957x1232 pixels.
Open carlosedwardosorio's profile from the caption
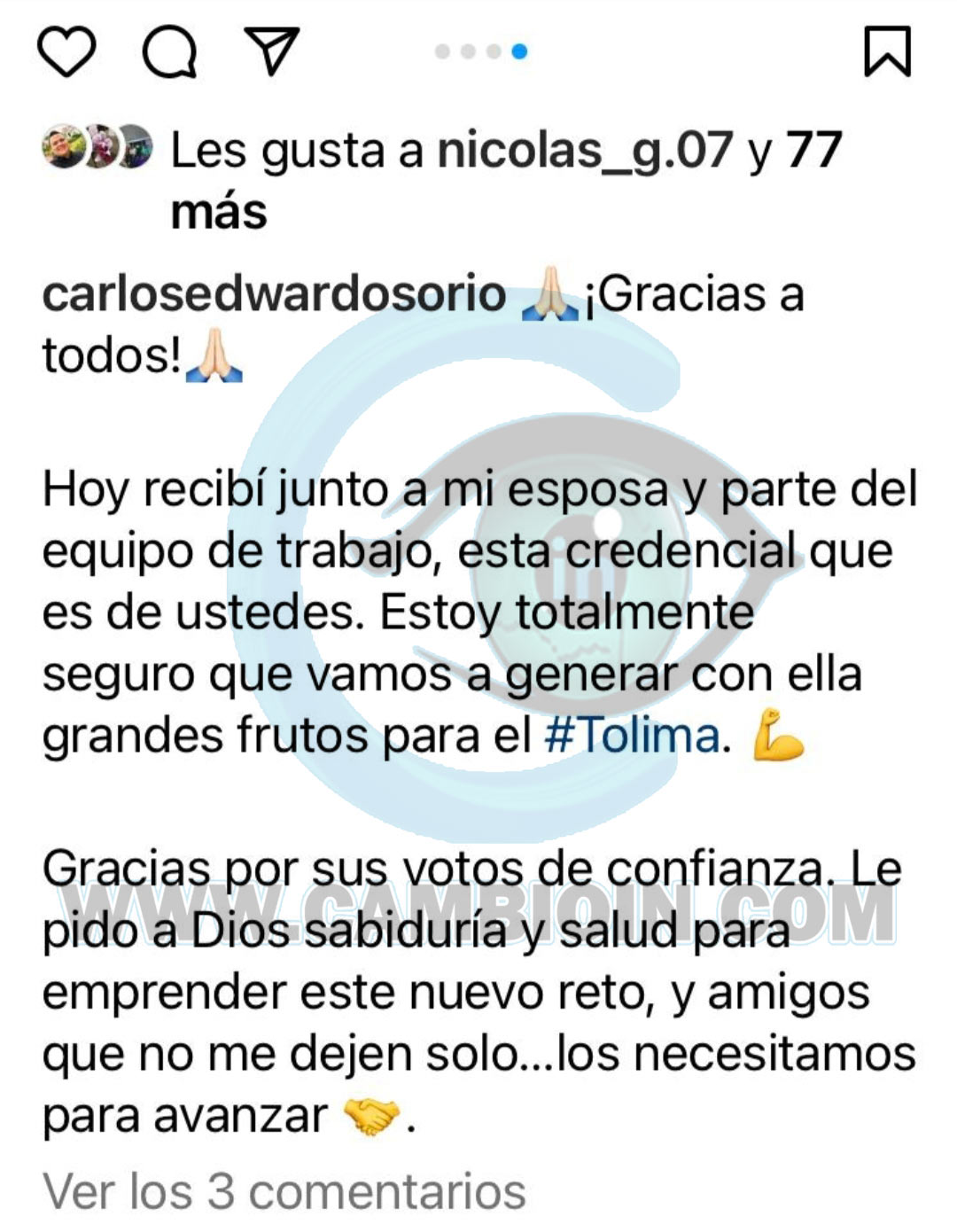pos(274,294)
